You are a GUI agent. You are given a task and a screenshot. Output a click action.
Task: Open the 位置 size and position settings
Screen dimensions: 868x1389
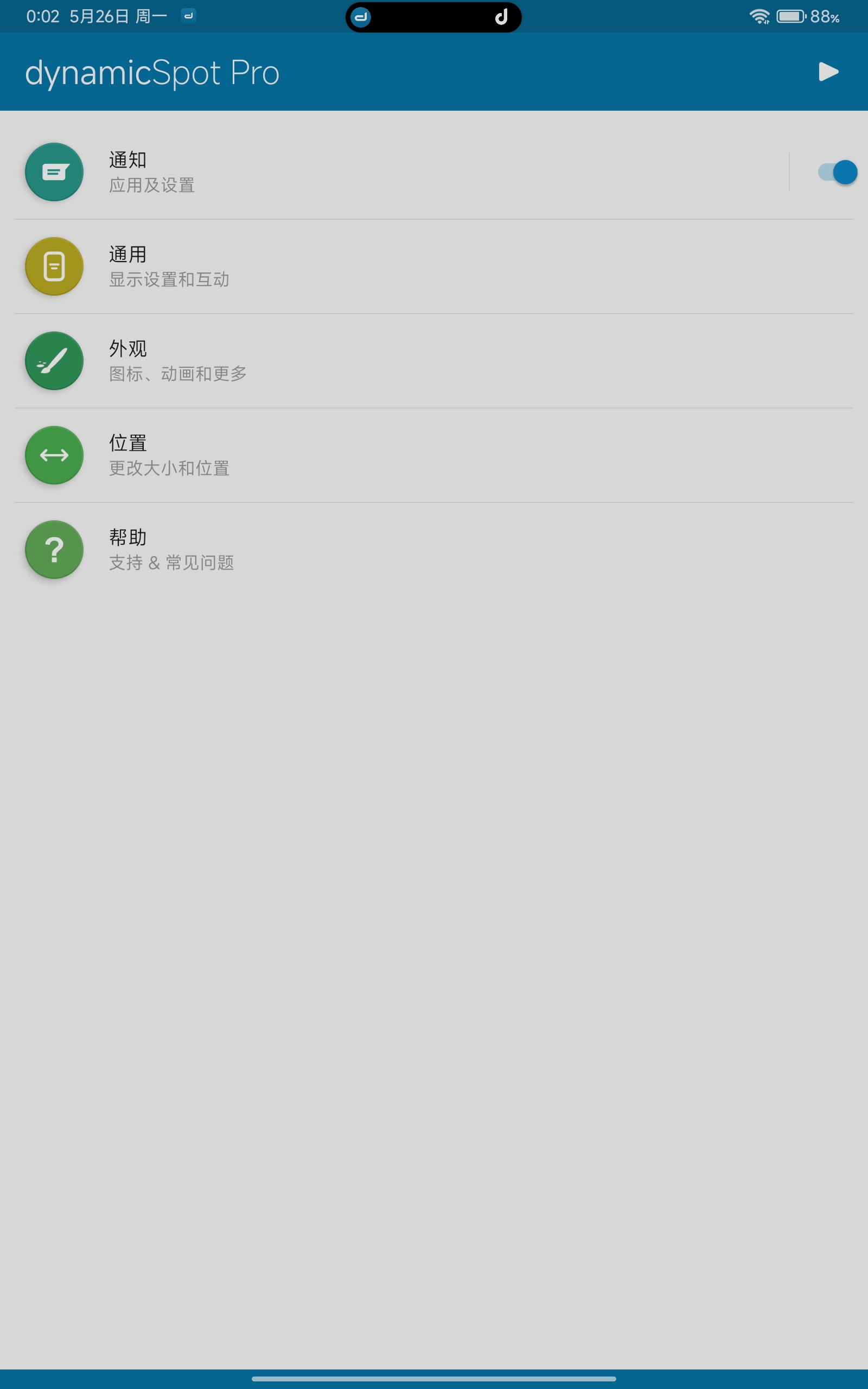click(x=434, y=455)
